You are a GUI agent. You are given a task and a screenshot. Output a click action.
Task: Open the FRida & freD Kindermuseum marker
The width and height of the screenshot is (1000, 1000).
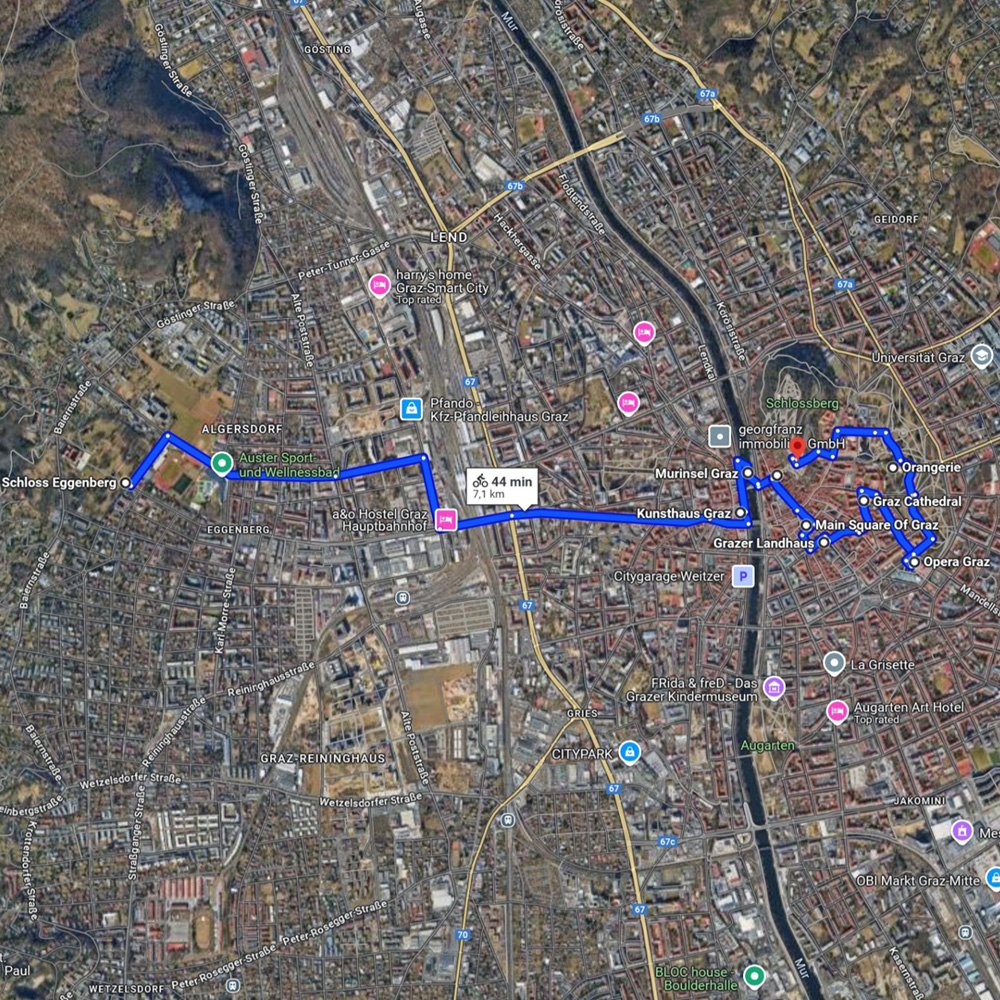click(x=773, y=687)
